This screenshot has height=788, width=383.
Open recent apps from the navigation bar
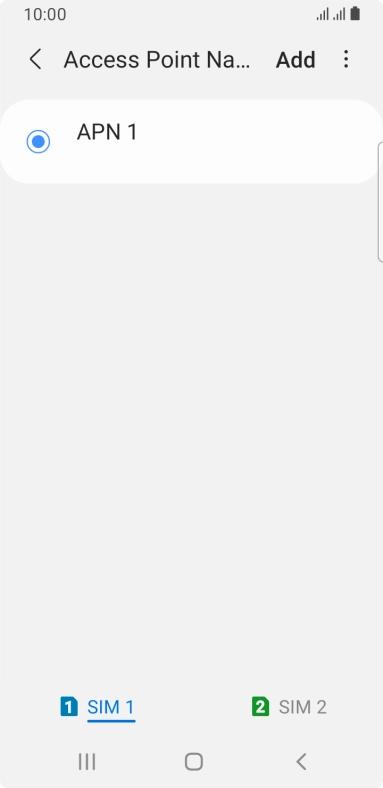coord(87,762)
